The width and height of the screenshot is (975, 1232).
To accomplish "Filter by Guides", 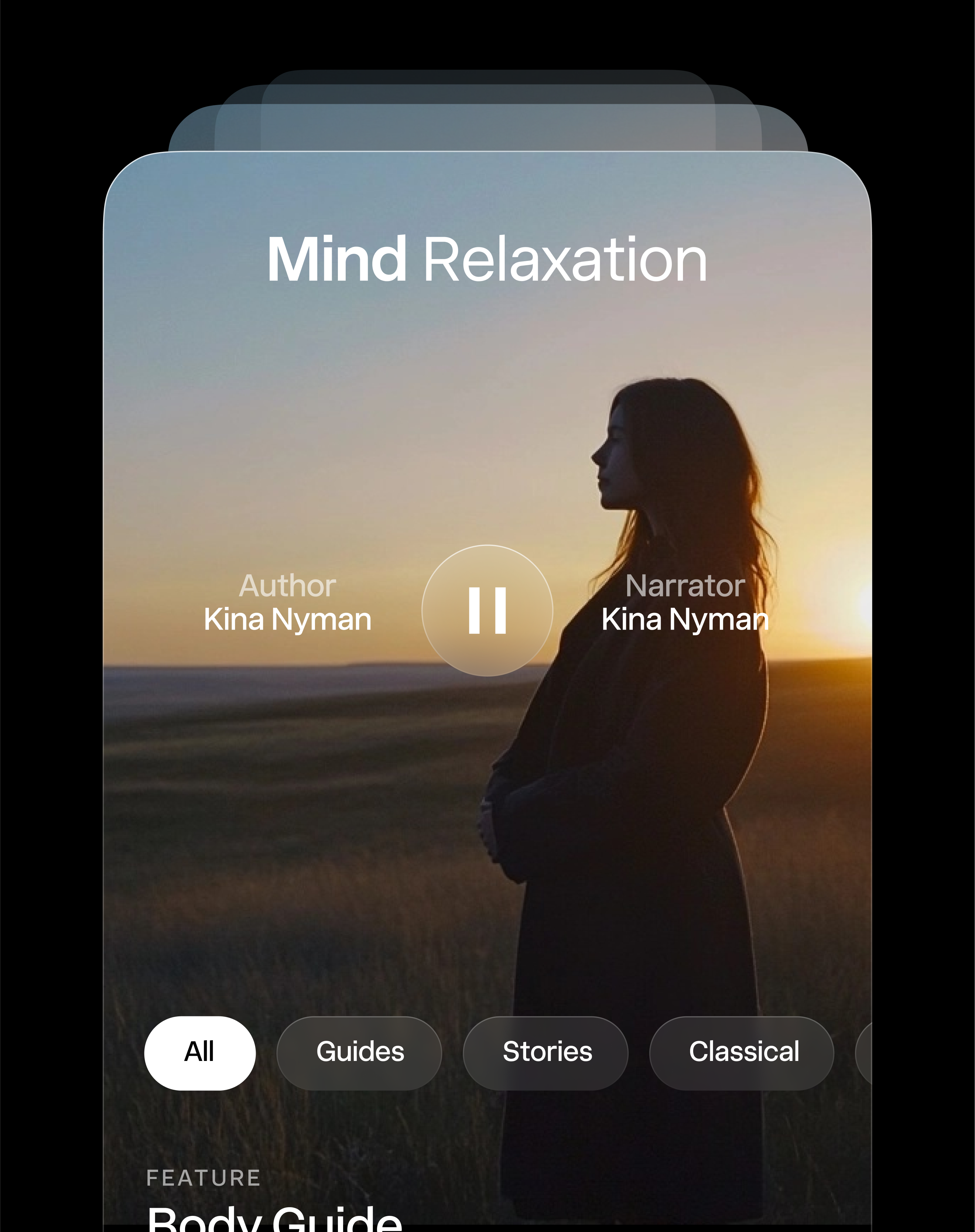I will [360, 1052].
